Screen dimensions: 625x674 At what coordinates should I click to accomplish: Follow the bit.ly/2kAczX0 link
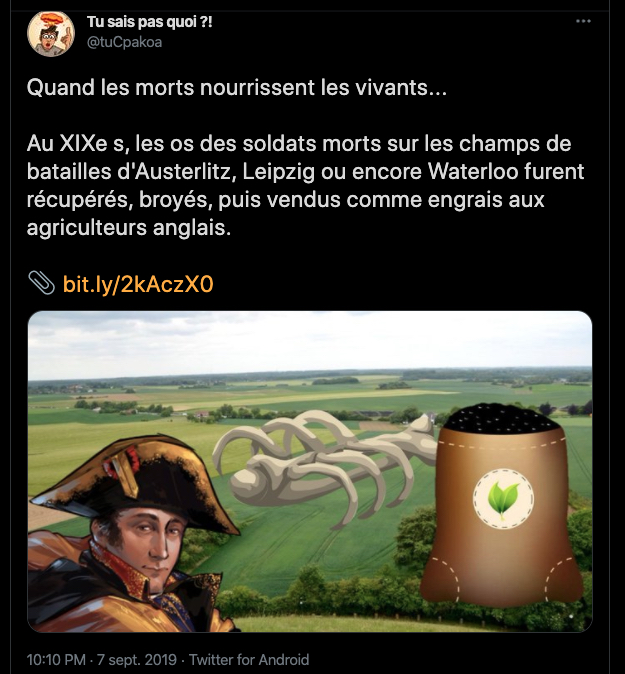138,284
